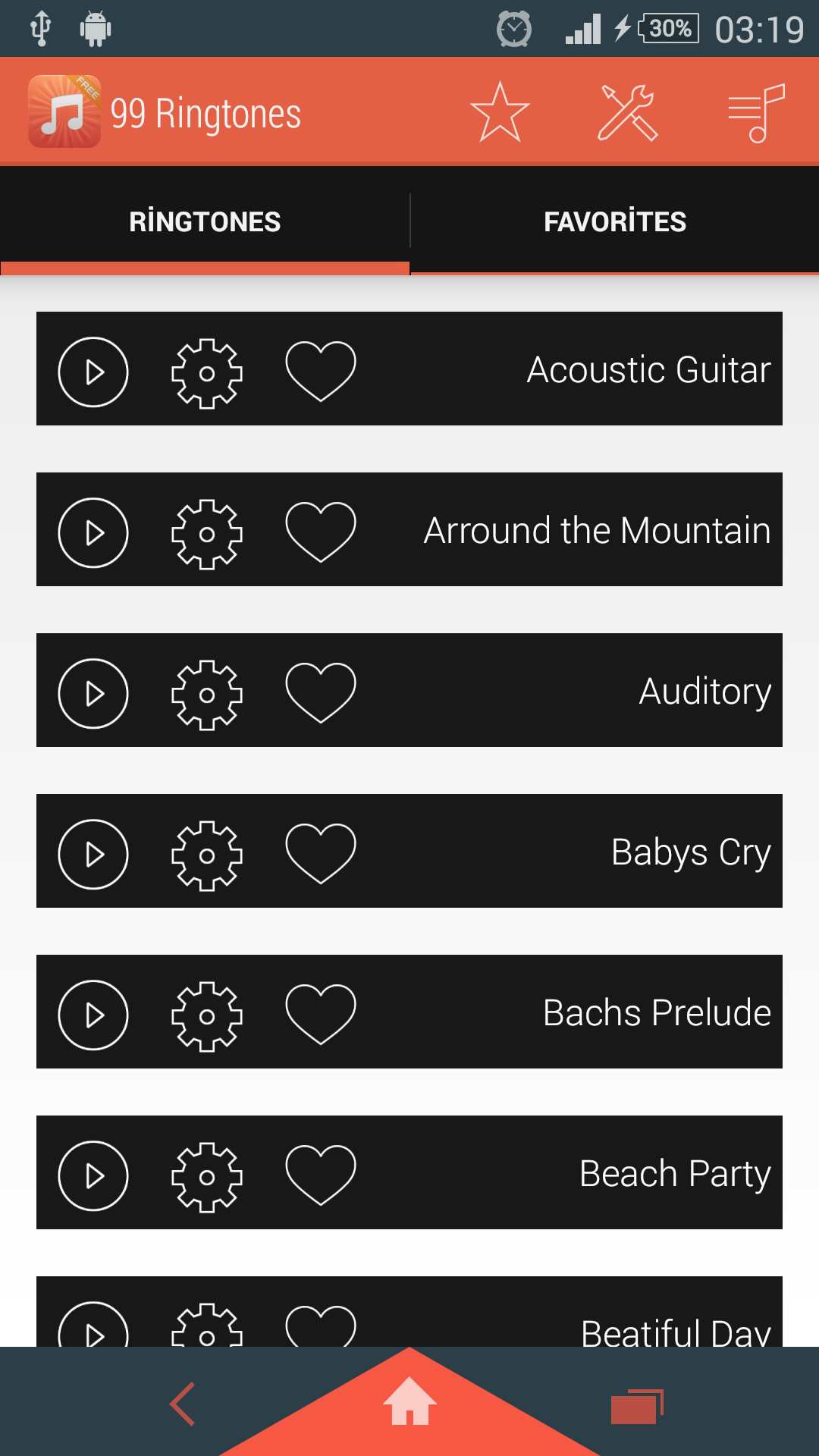The image size is (819, 1456).
Task: Go back with the navigation bar arrow
Action: point(183,1404)
